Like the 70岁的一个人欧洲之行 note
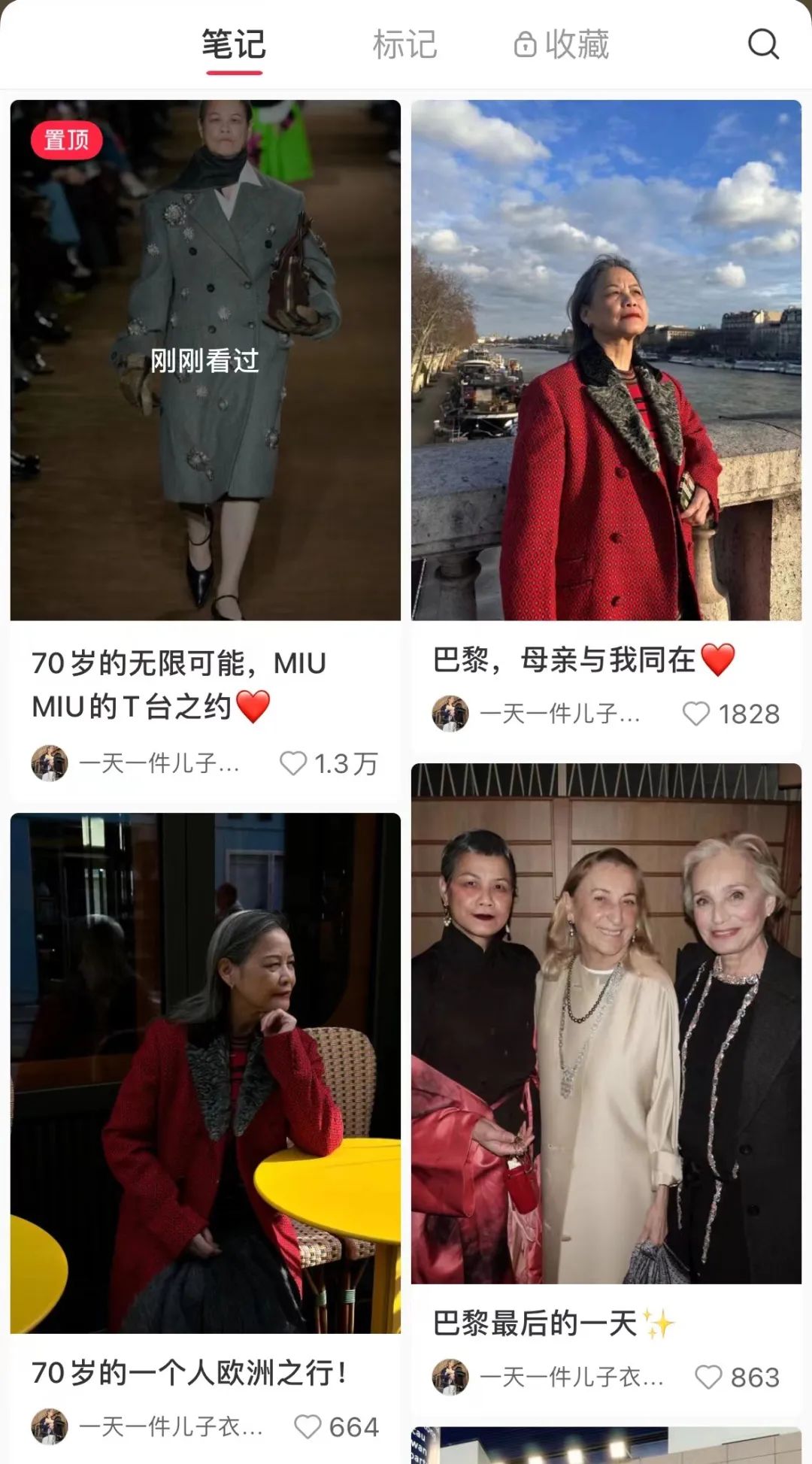This screenshot has width=812, height=1464. [x=308, y=1426]
